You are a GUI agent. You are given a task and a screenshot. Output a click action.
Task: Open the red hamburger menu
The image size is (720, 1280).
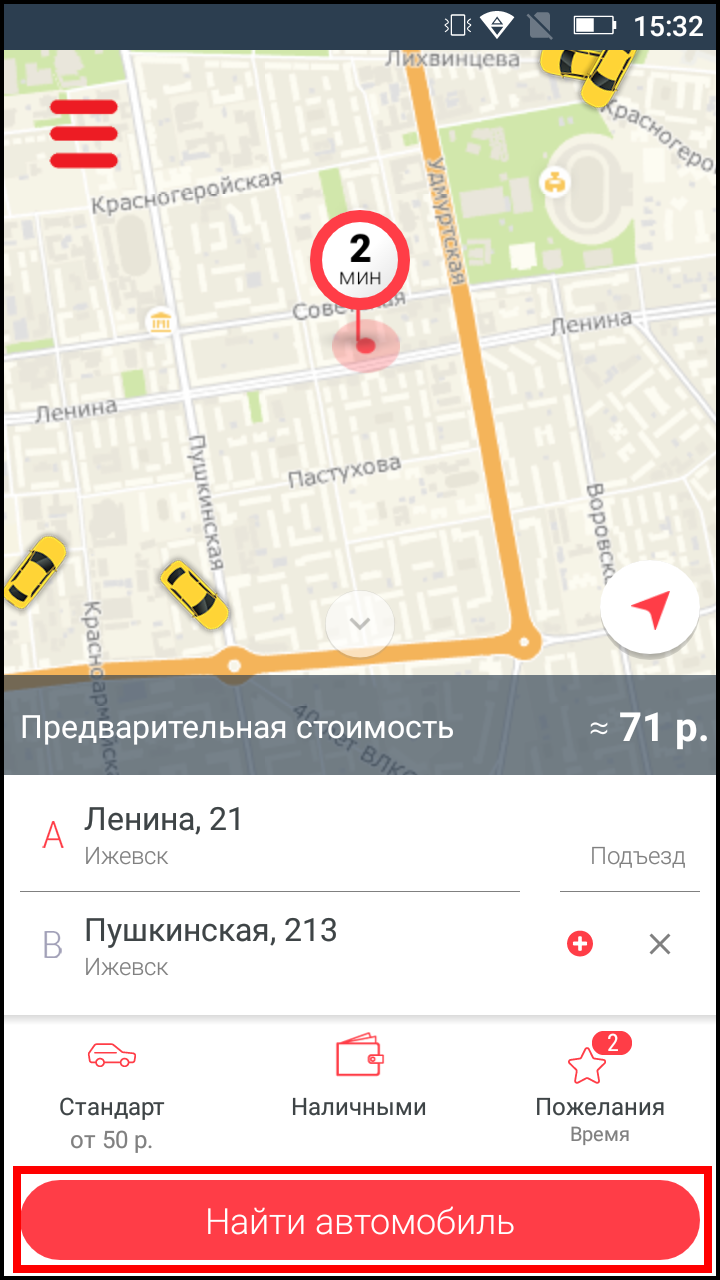pyautogui.click(x=84, y=133)
